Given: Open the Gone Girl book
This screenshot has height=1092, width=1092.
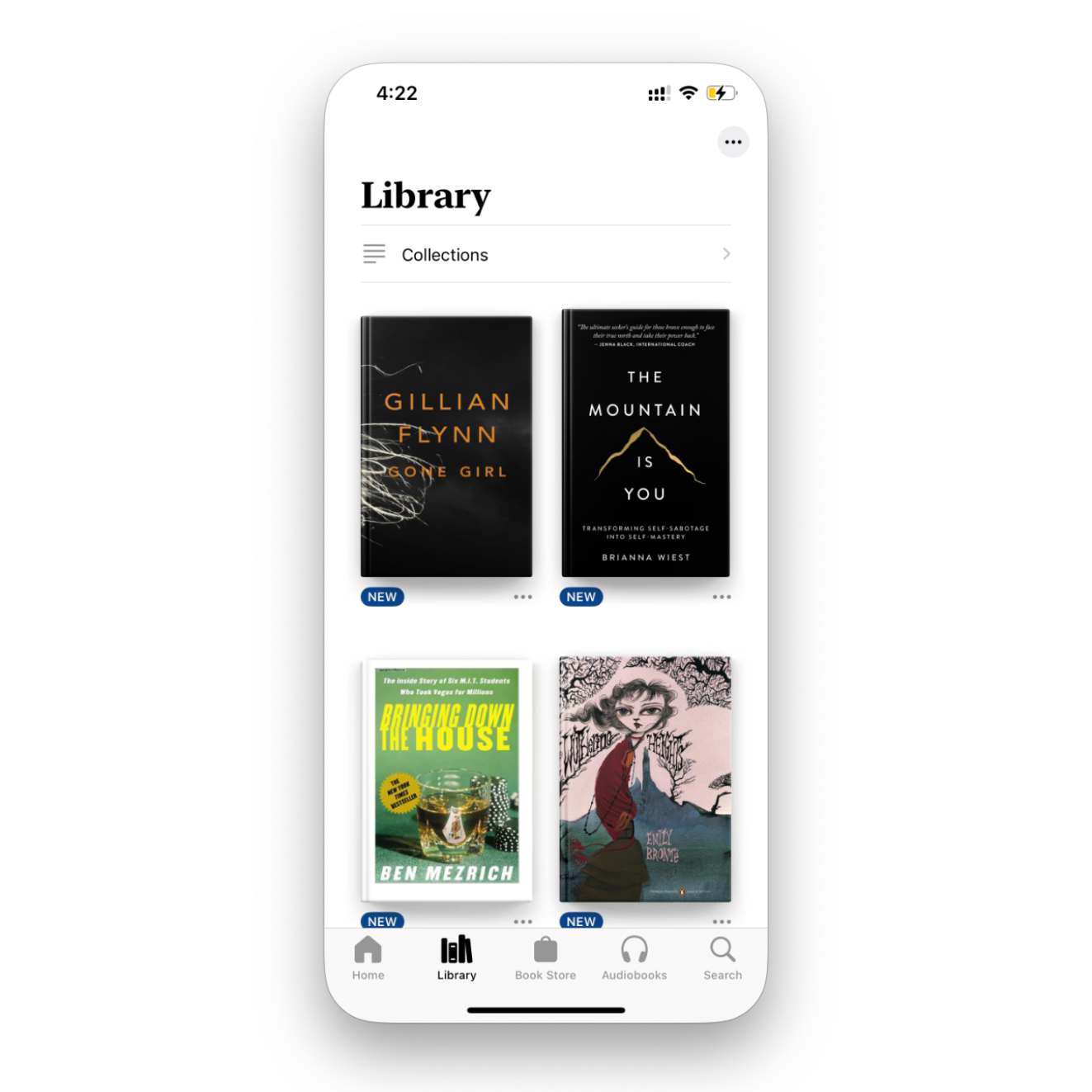Looking at the screenshot, I should tap(447, 446).
